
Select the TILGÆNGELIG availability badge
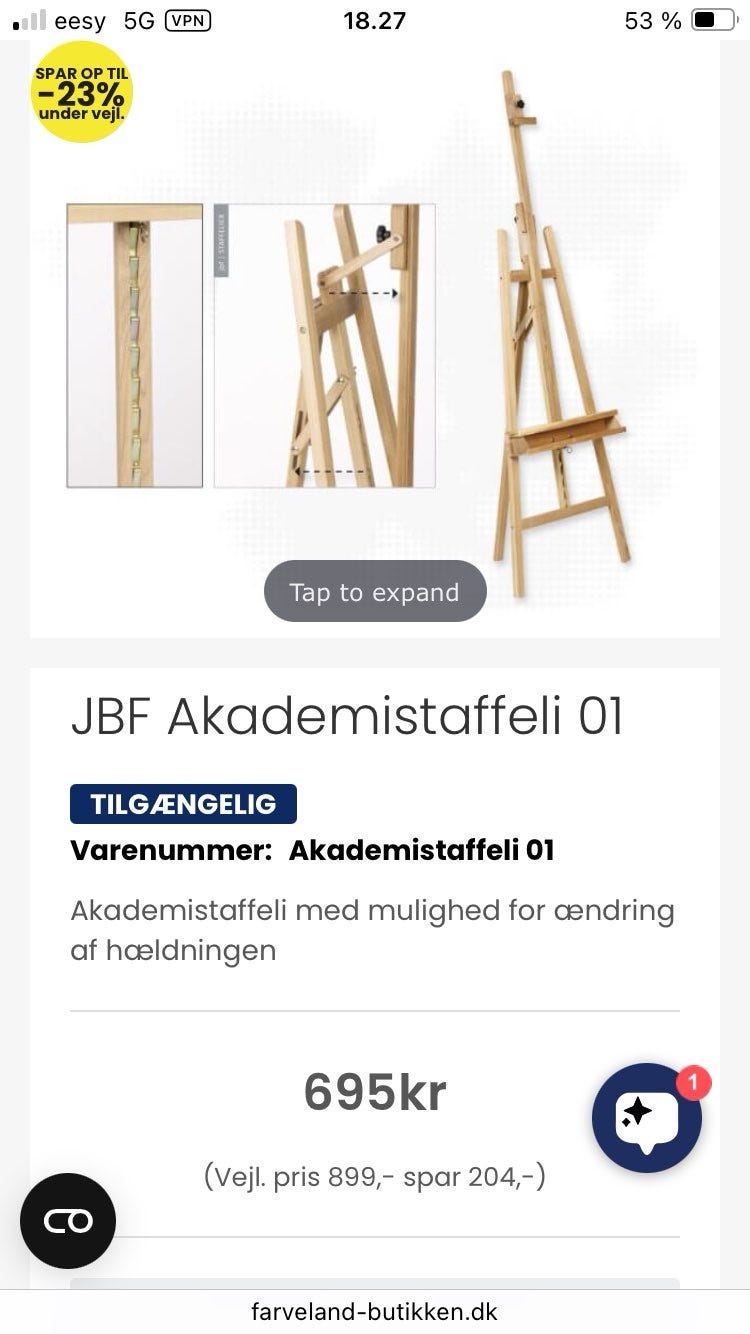pos(183,803)
